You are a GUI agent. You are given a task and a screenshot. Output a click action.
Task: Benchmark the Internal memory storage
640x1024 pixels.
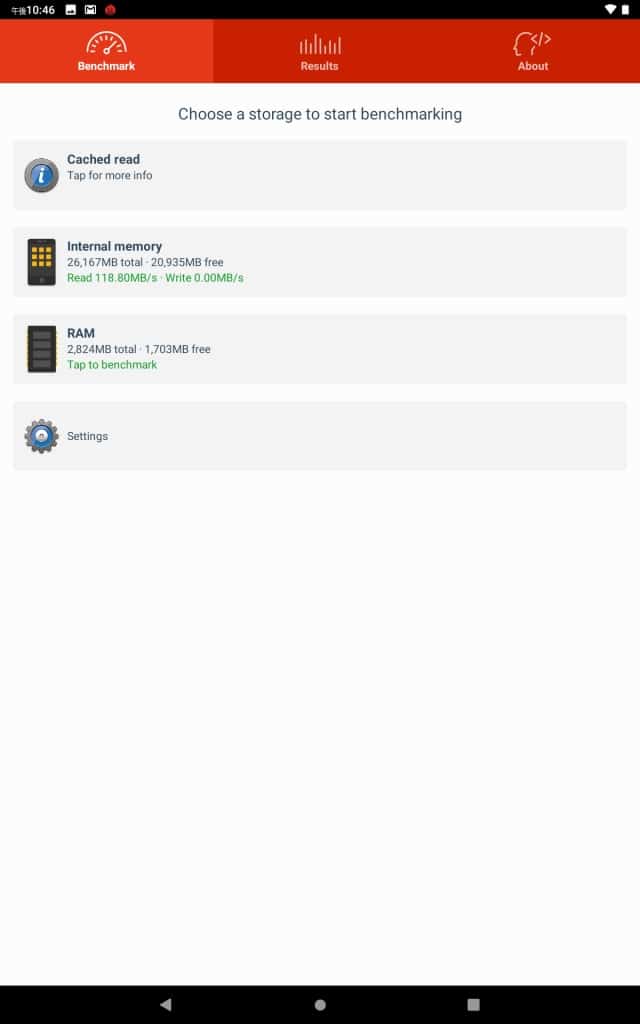tap(320, 262)
